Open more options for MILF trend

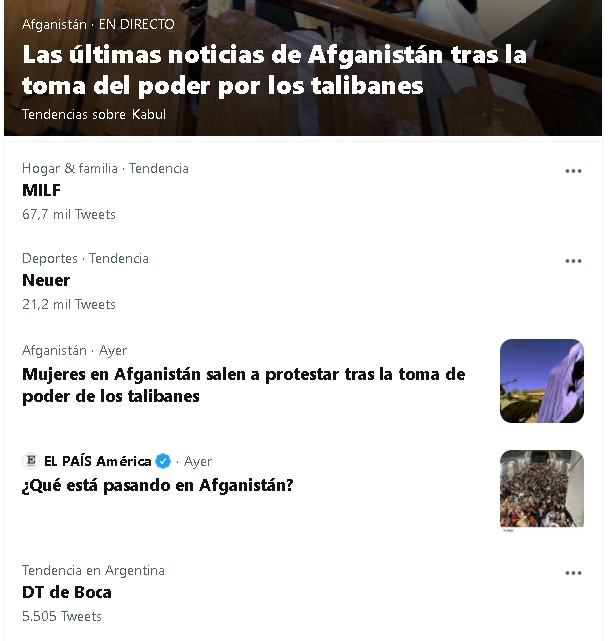coord(573,171)
